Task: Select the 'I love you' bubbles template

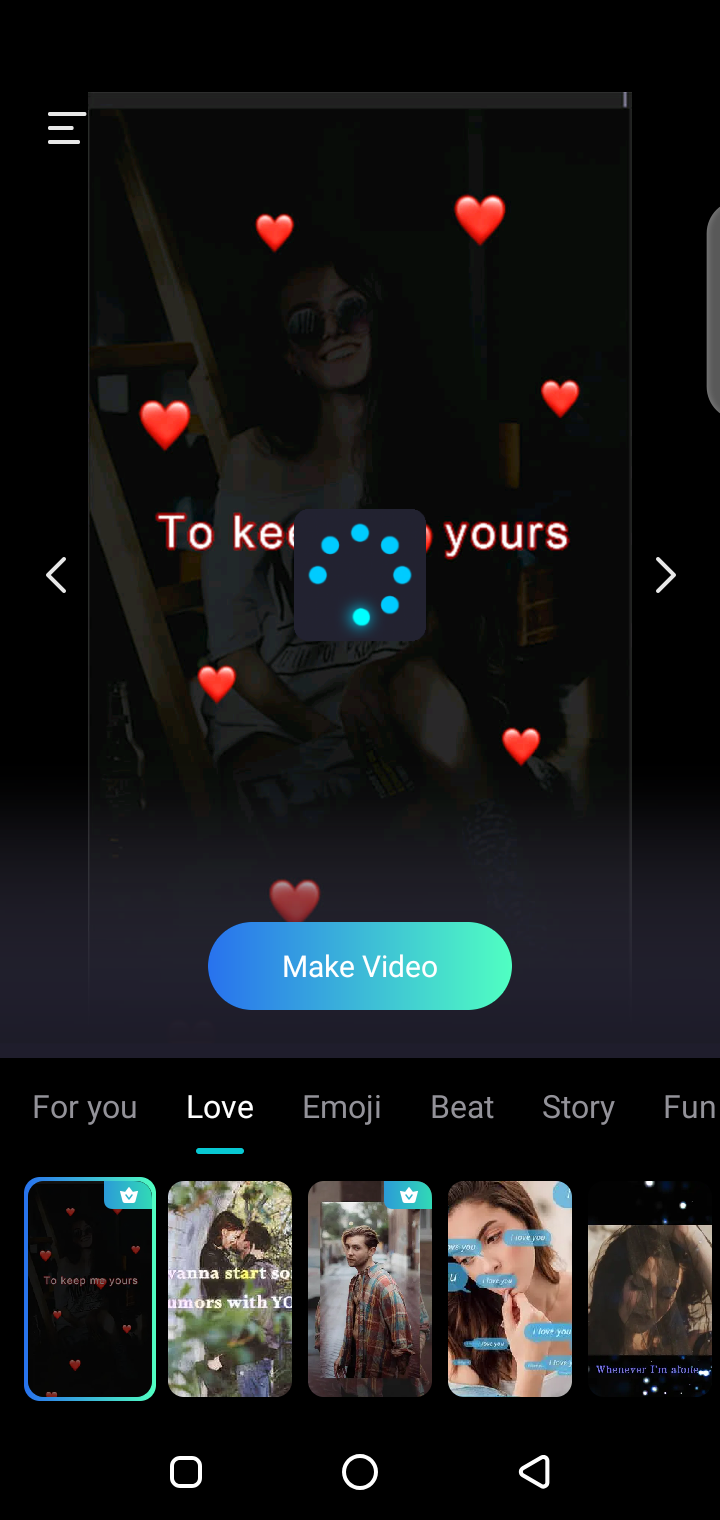Action: (x=510, y=1289)
